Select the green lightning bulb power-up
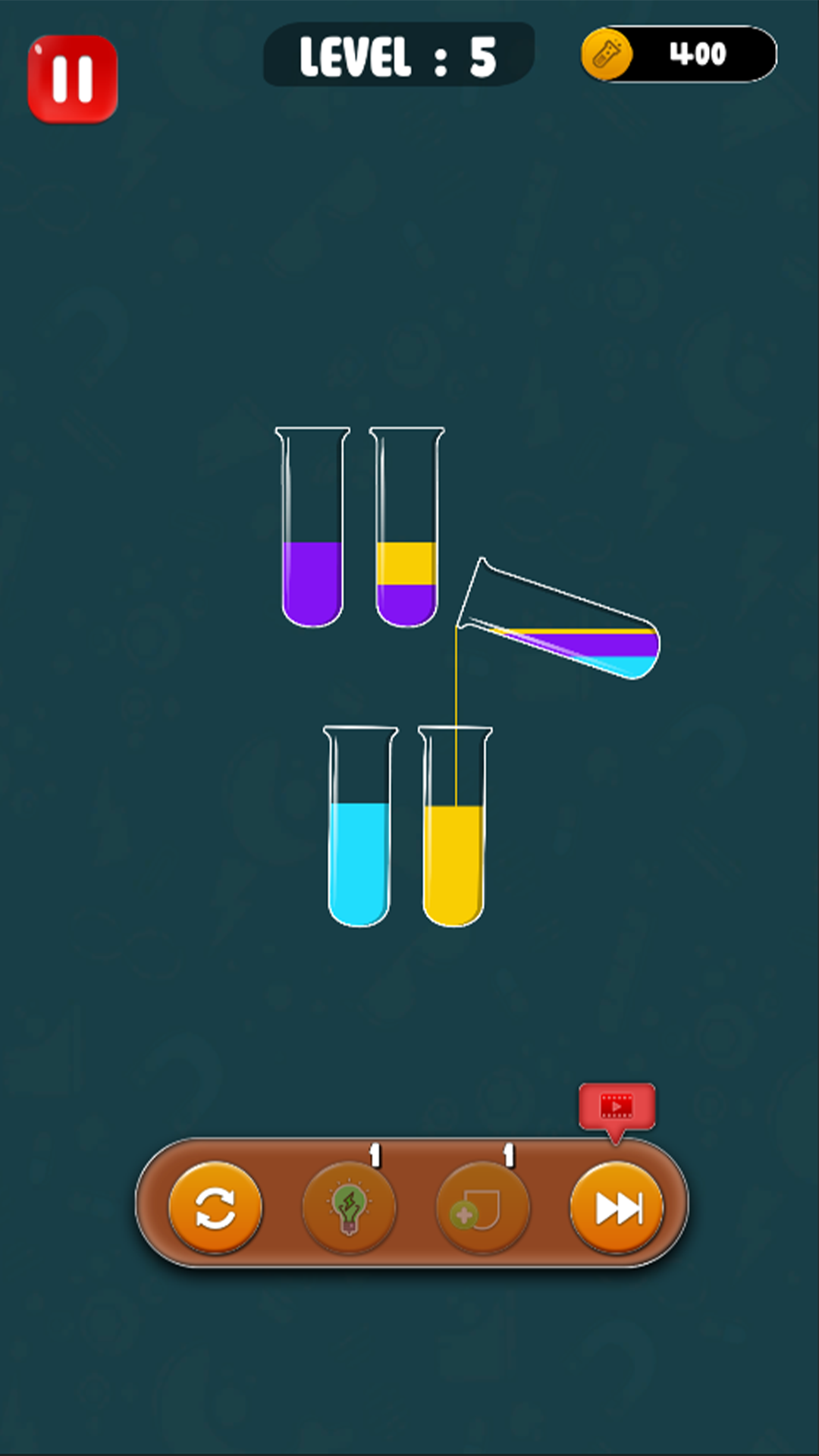This screenshot has width=819, height=1456. pyautogui.click(x=349, y=1206)
